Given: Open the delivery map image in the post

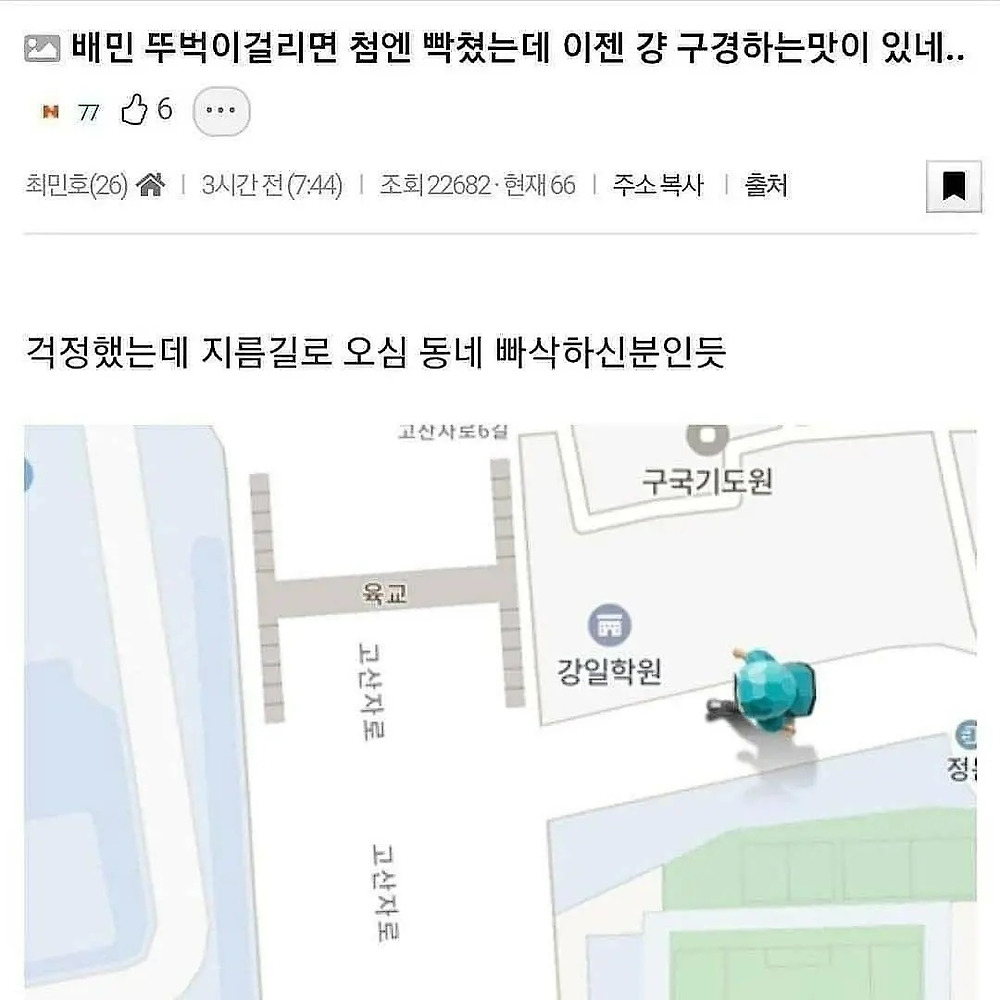Looking at the screenshot, I should tap(500, 710).
